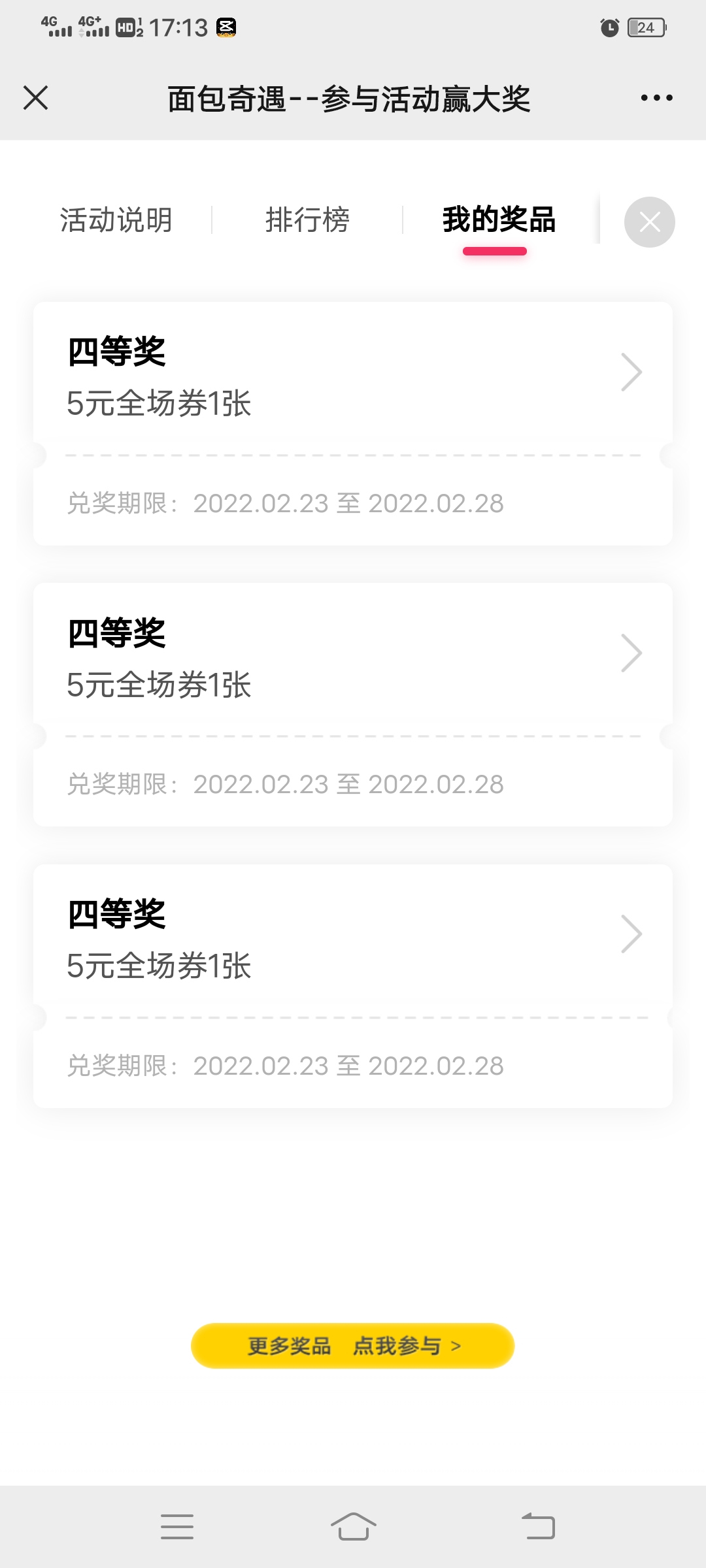Select the 我的奖品 tab
Screen dimensions: 706x1568
[x=499, y=220]
